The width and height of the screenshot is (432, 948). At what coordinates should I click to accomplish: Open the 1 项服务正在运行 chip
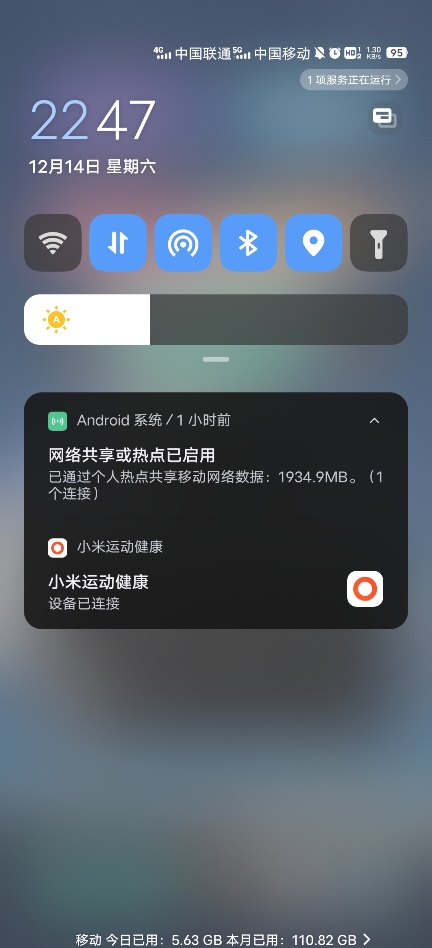[x=354, y=80]
